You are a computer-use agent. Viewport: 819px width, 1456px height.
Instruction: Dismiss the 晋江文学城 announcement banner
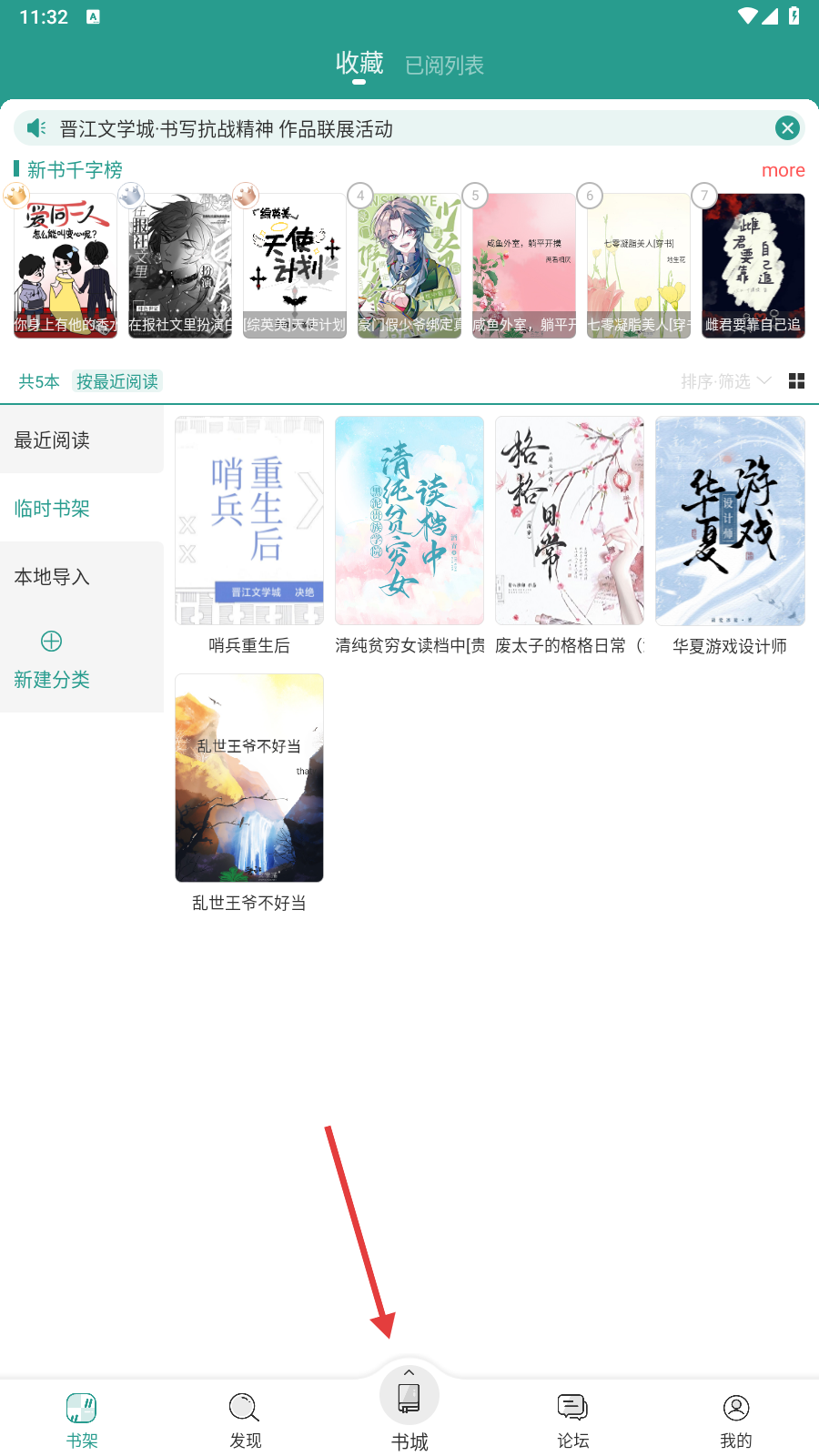point(787,128)
